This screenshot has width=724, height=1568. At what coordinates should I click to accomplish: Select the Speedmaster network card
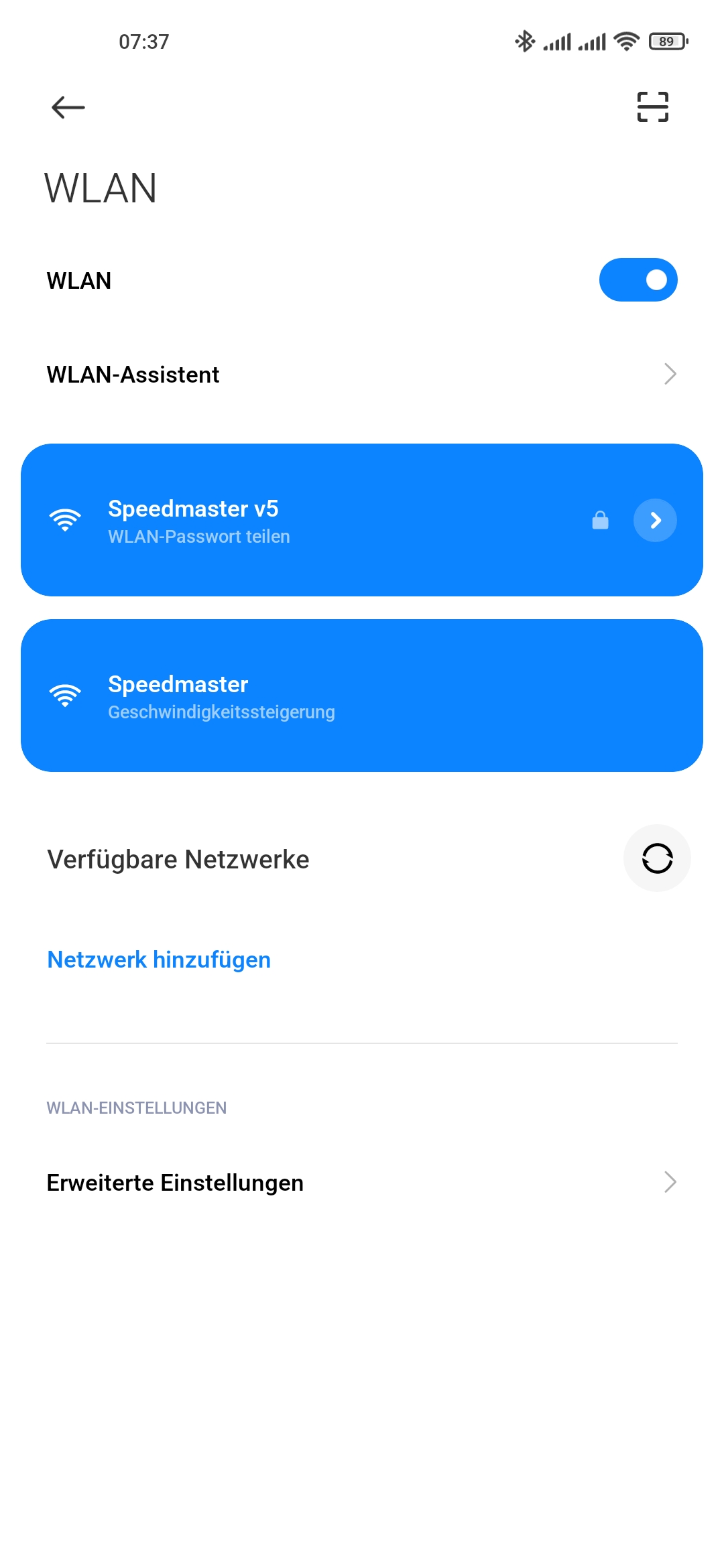click(x=362, y=696)
